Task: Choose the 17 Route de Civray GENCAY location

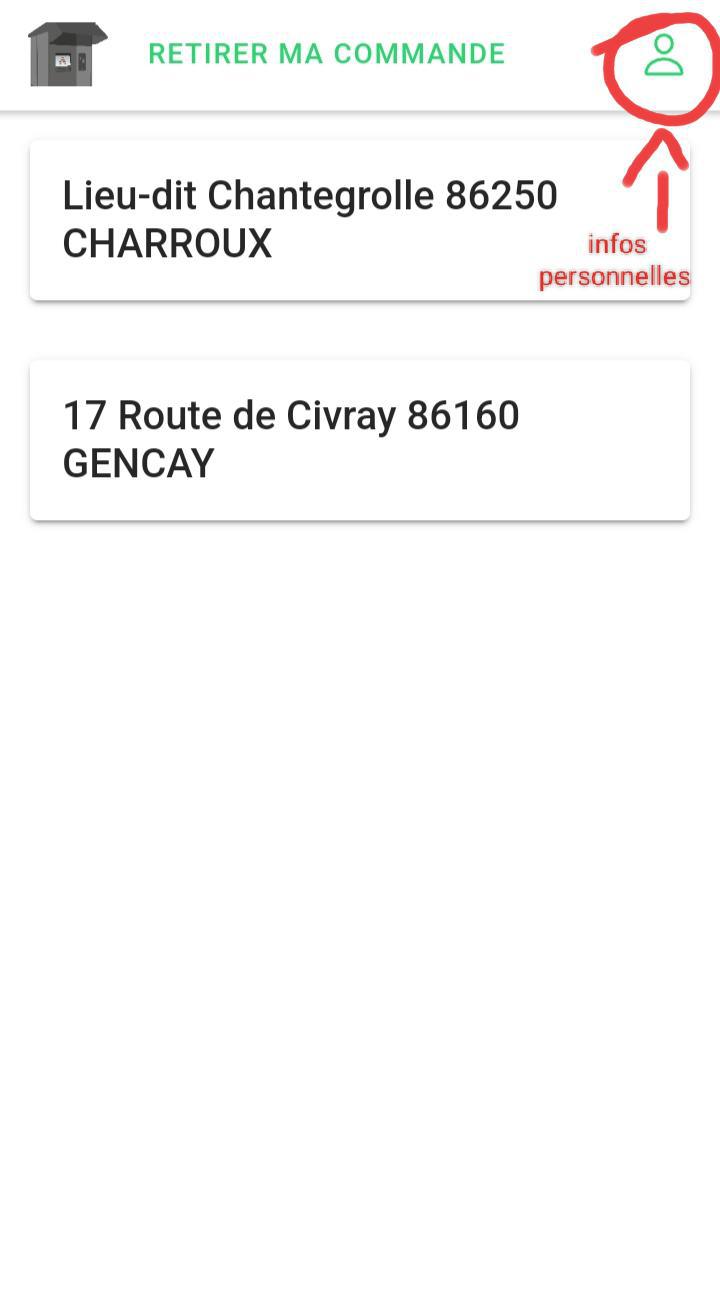Action: click(x=358, y=440)
